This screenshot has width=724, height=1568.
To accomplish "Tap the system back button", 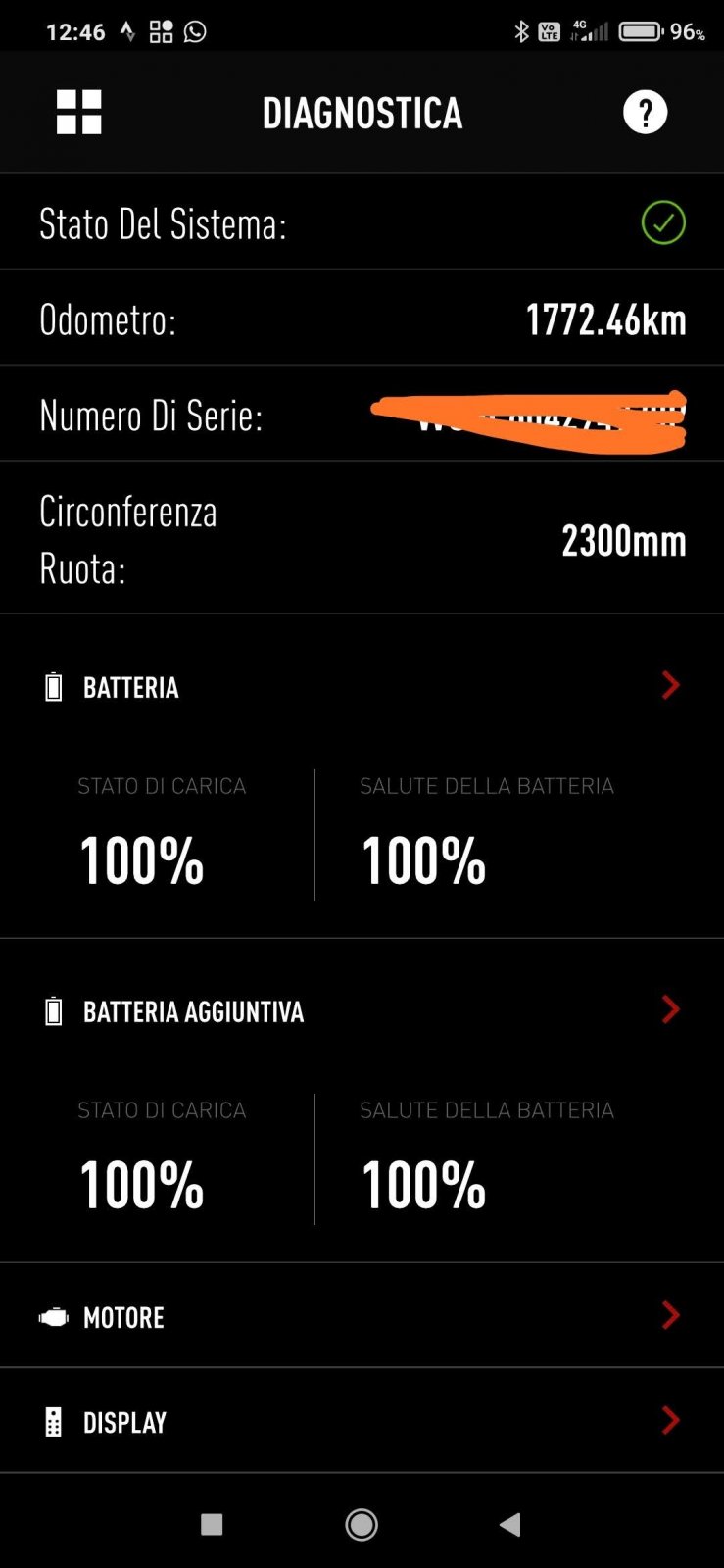I will (x=510, y=1524).
